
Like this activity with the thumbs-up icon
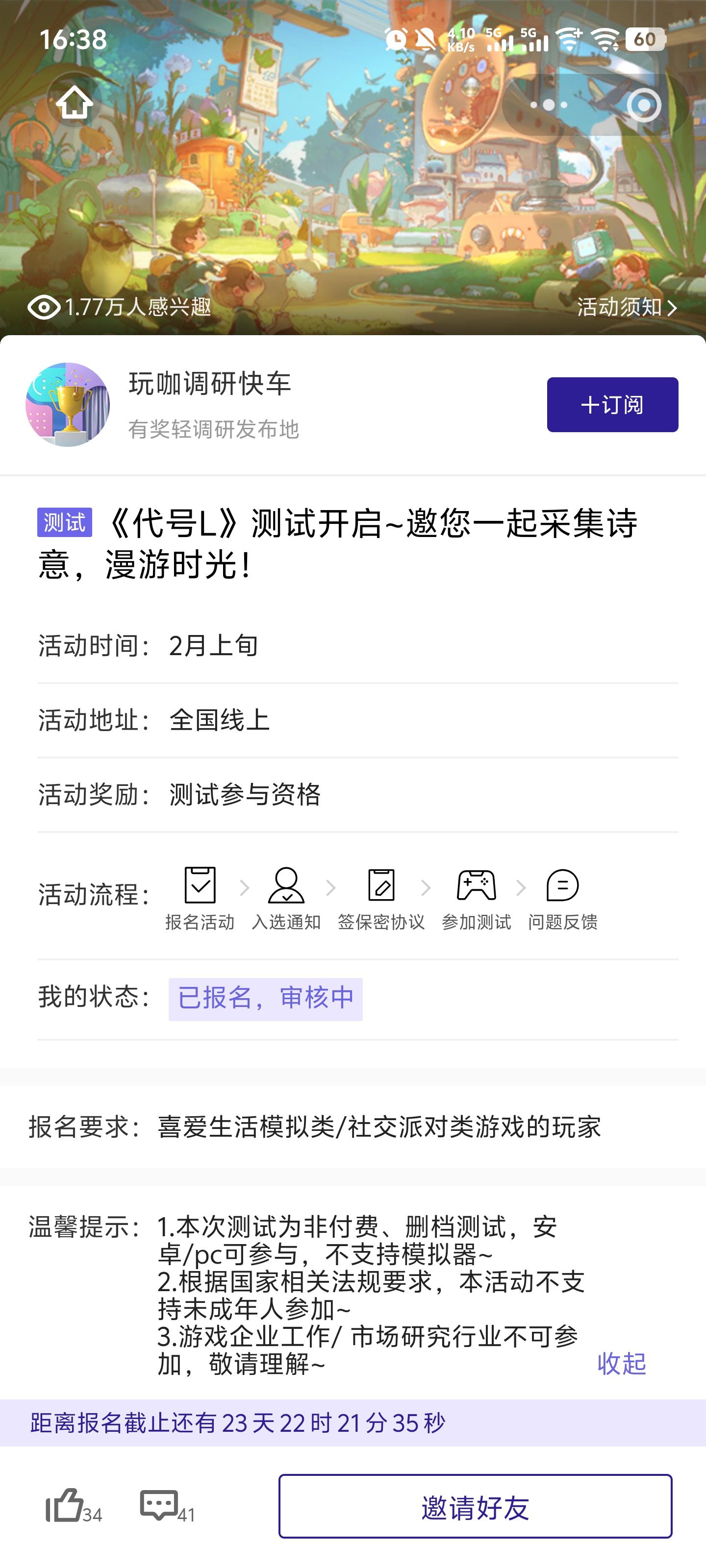tap(65, 1505)
